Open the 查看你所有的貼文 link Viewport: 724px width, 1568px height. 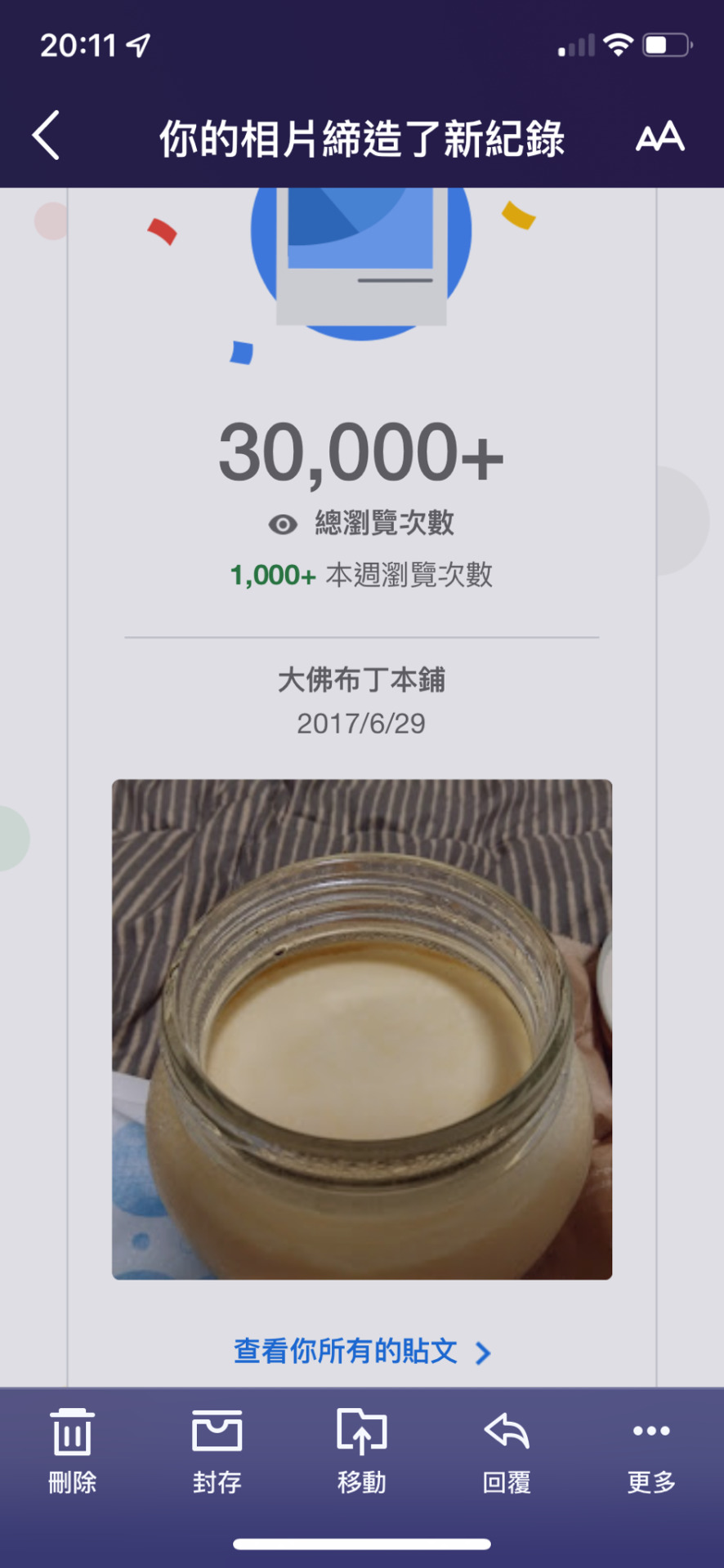coord(362,1352)
